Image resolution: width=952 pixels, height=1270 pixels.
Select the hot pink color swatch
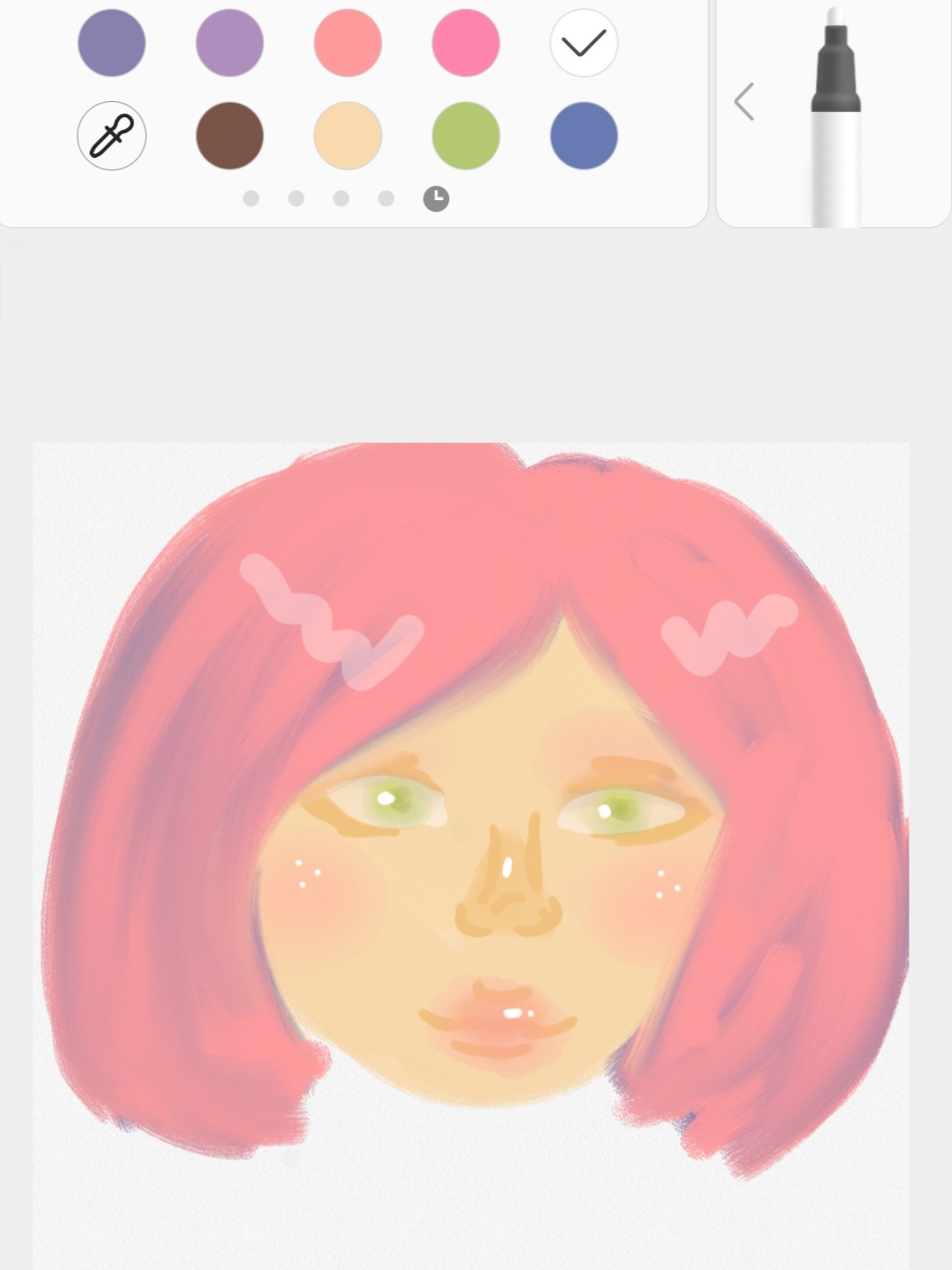click(466, 42)
